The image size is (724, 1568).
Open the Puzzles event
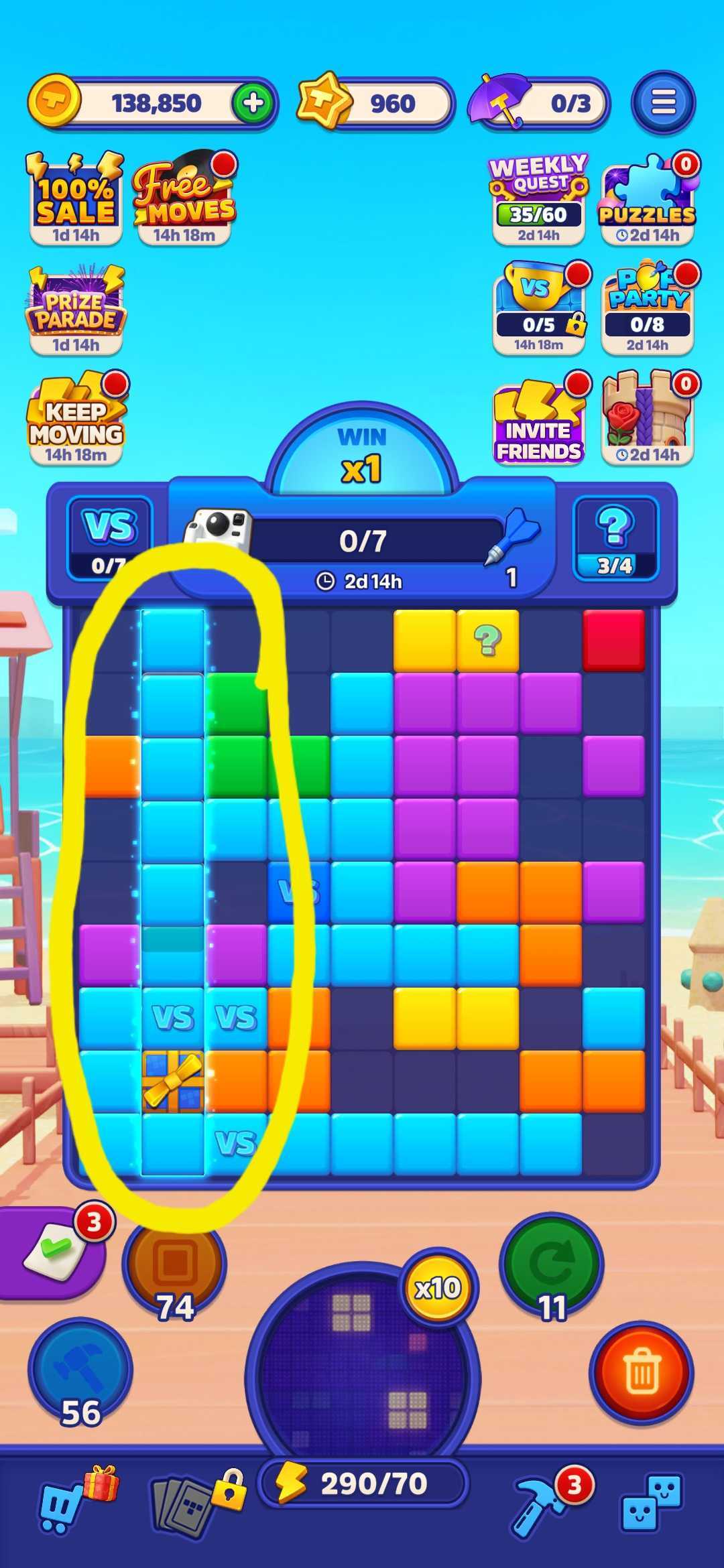pyautogui.click(x=648, y=198)
